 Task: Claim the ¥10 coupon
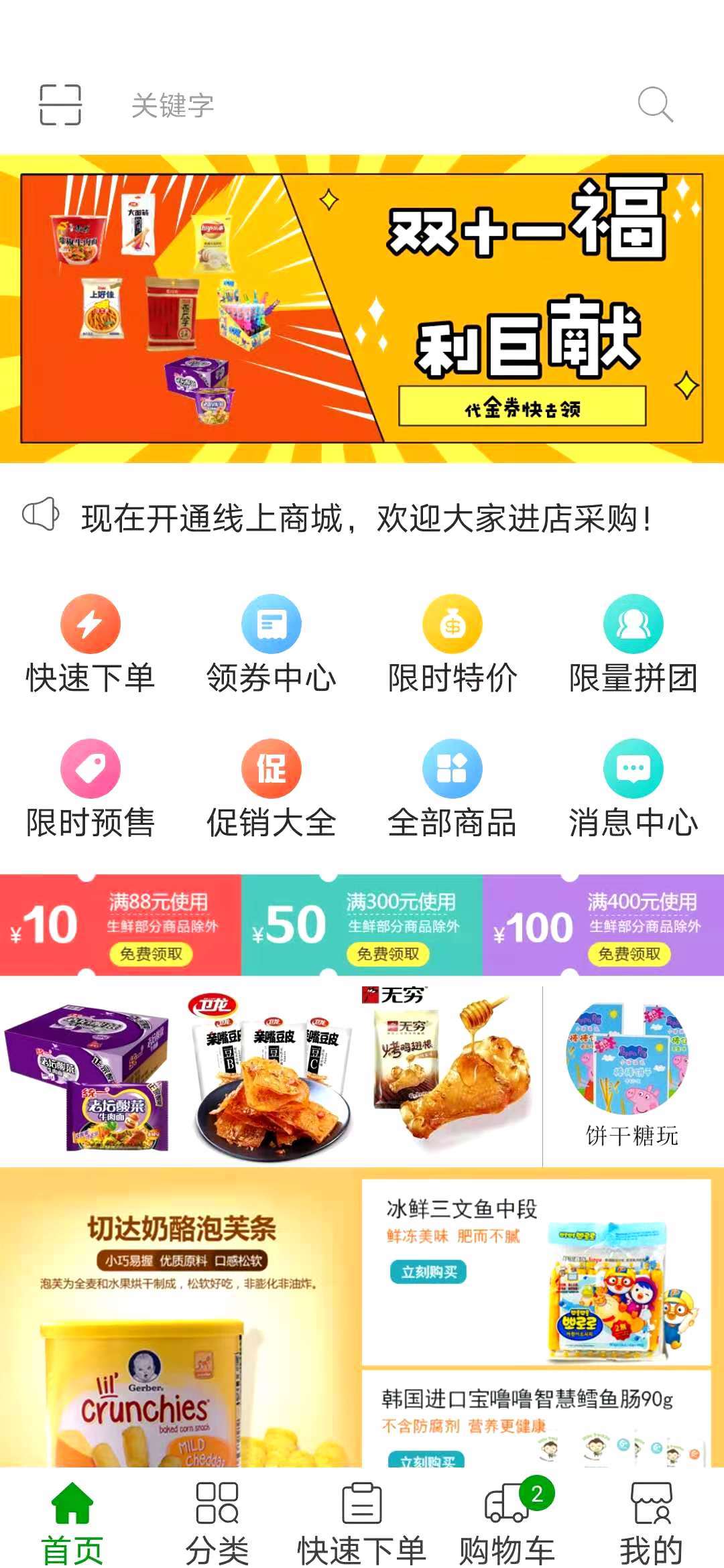click(x=152, y=954)
